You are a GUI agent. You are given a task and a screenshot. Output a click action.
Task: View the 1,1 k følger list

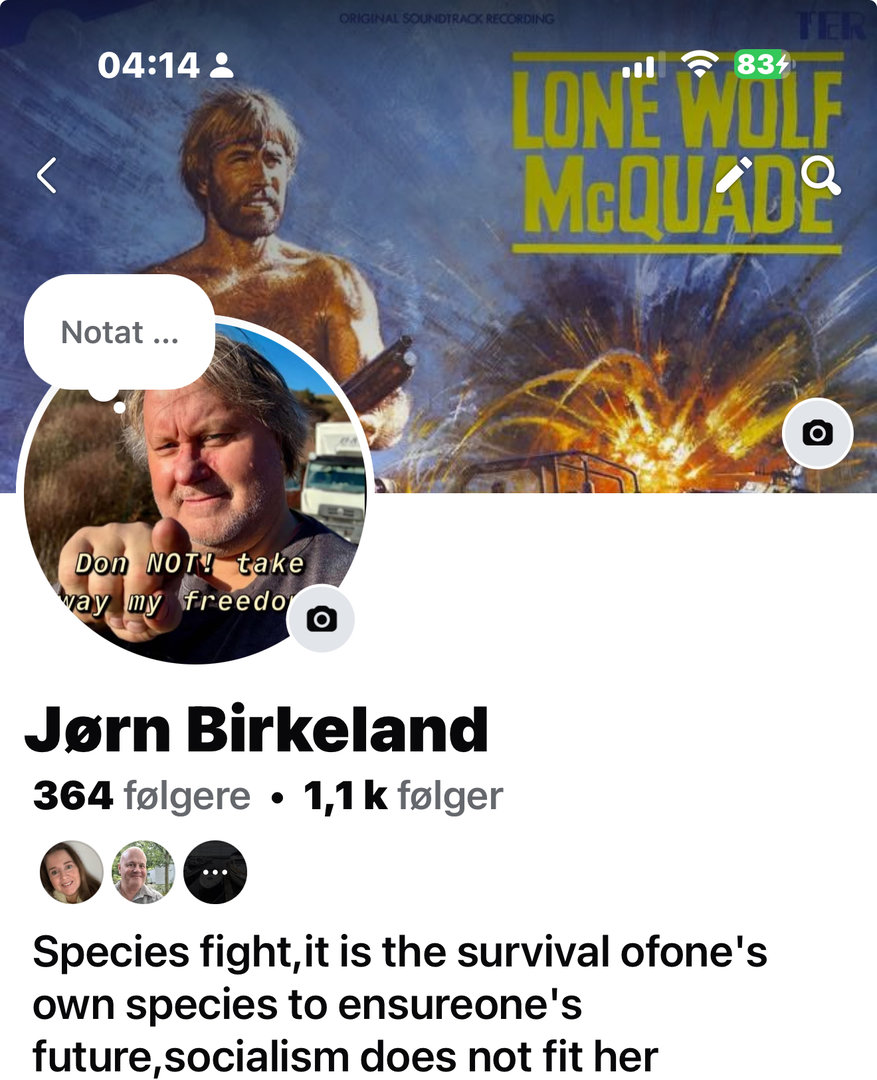[x=403, y=796]
